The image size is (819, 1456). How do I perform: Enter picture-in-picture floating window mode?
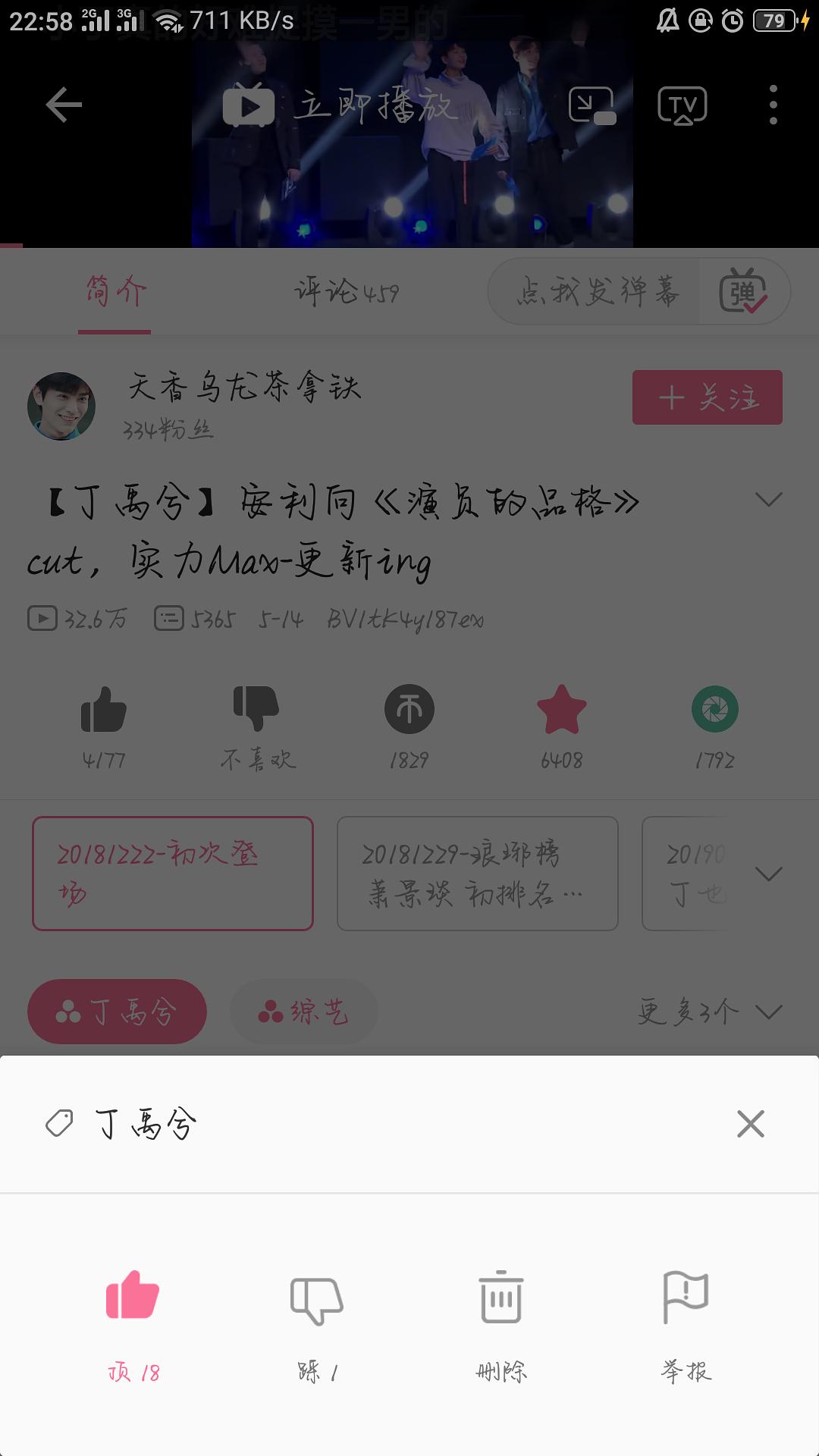click(x=593, y=106)
